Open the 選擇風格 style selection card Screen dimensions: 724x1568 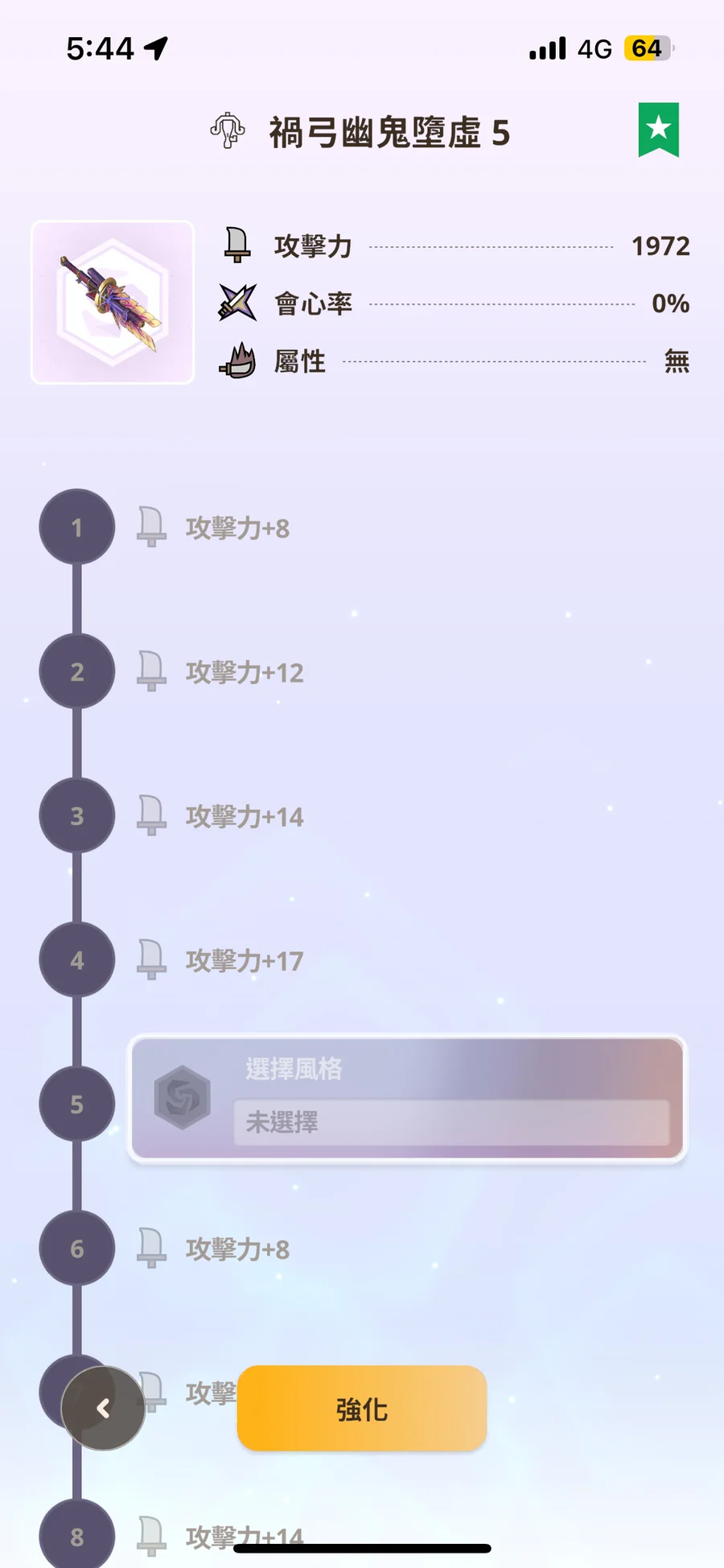(x=407, y=1098)
